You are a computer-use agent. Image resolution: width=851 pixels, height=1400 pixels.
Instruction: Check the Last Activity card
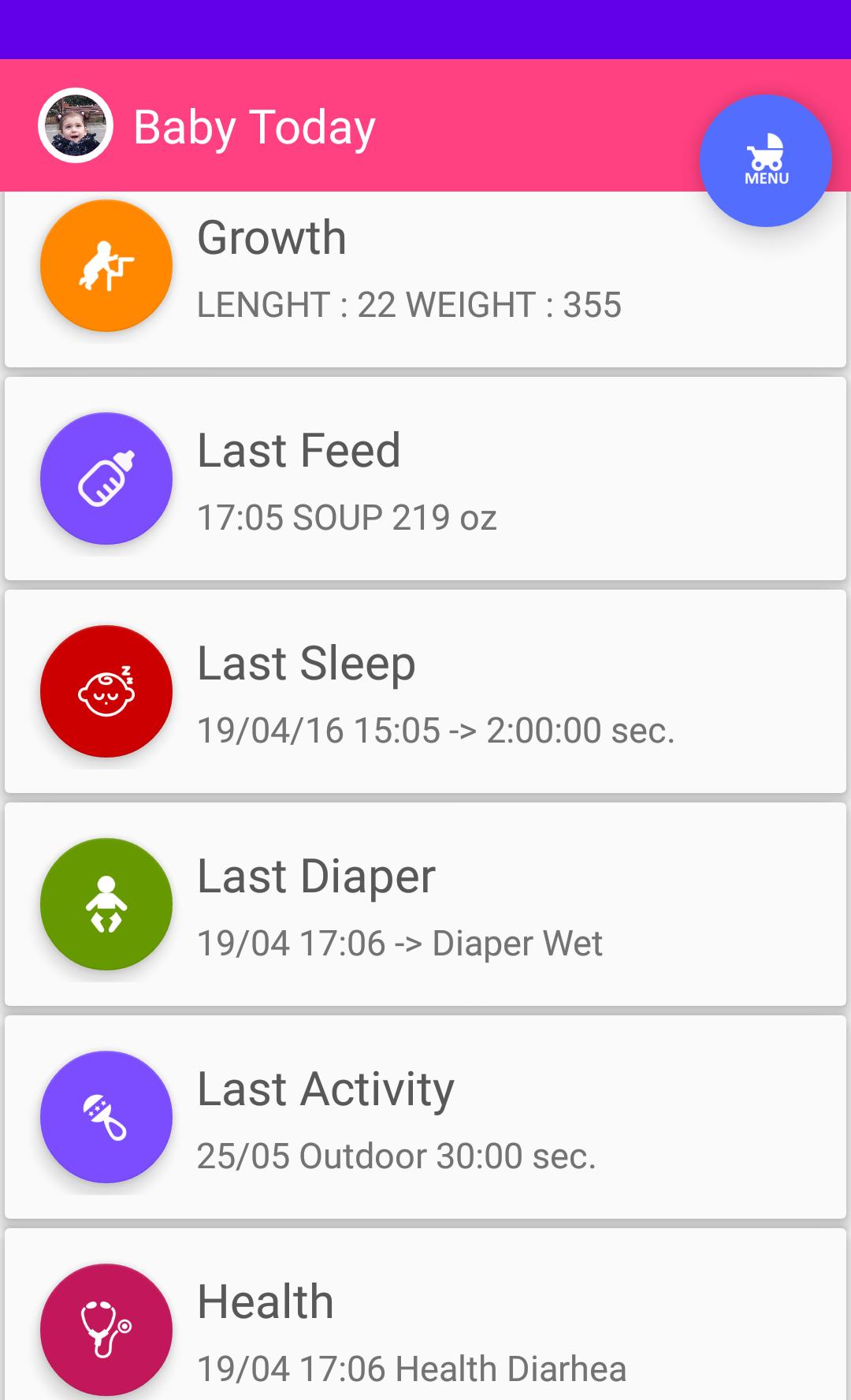coord(425,1117)
